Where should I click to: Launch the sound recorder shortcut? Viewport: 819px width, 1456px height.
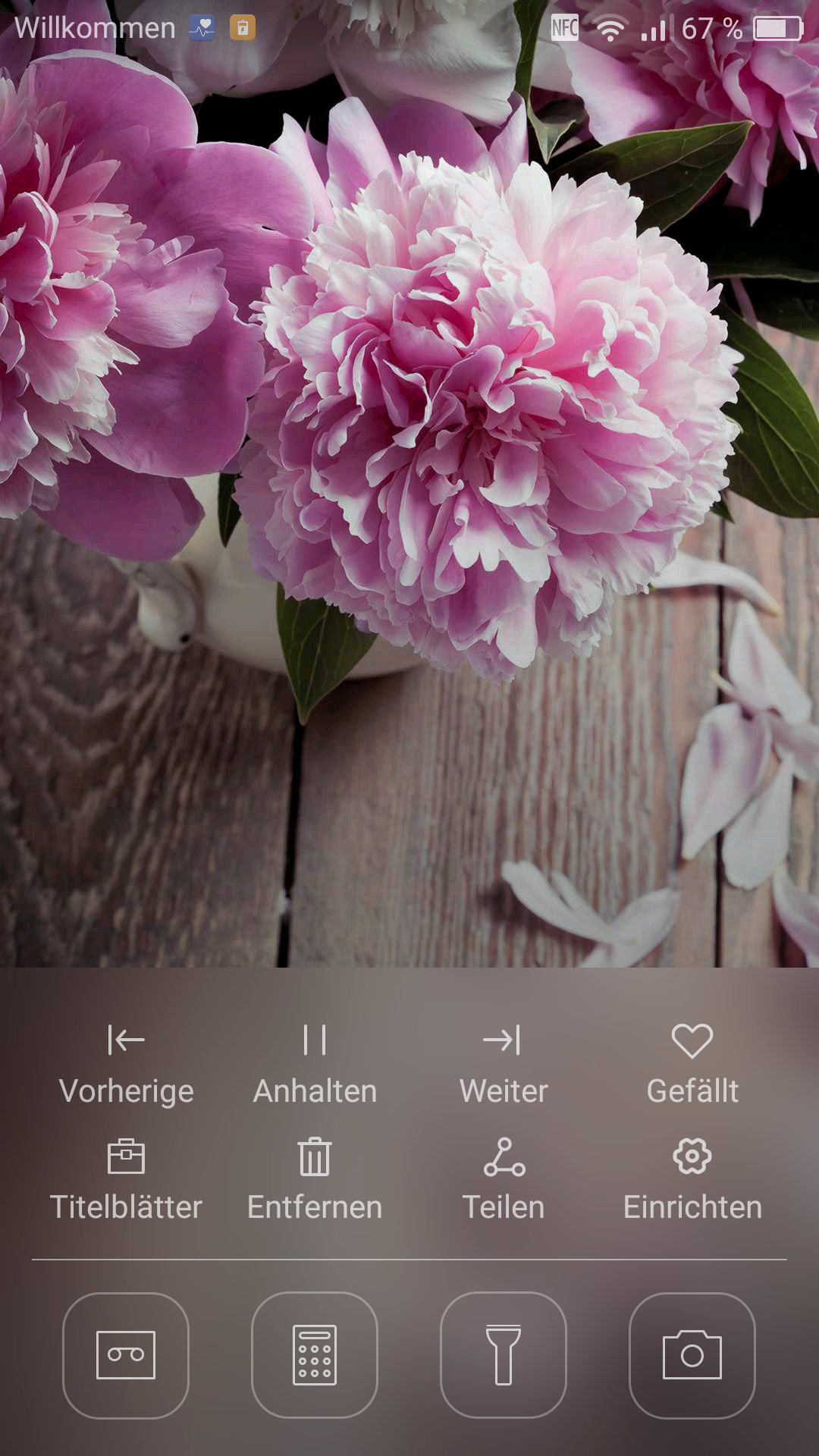[x=126, y=1355]
